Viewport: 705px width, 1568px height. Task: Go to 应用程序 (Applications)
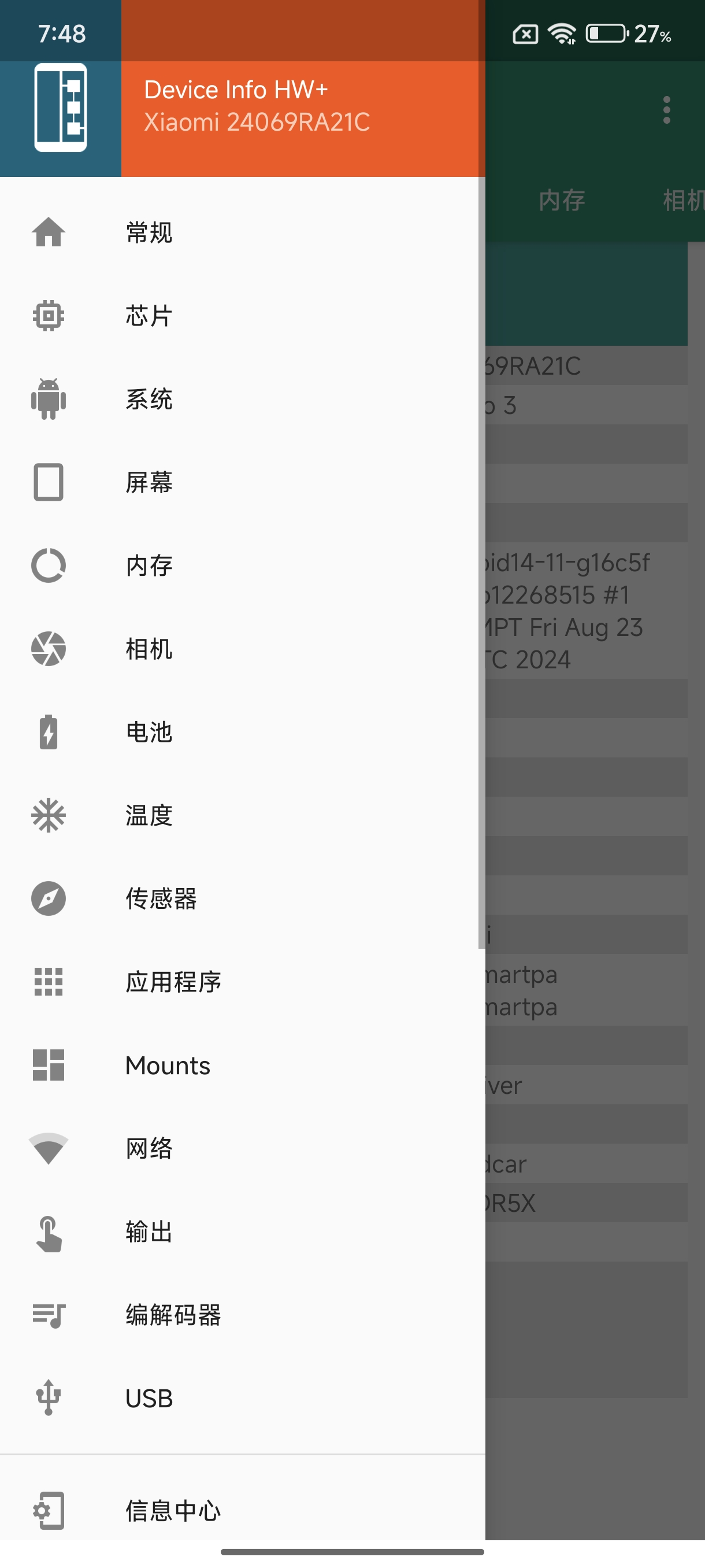[173, 982]
